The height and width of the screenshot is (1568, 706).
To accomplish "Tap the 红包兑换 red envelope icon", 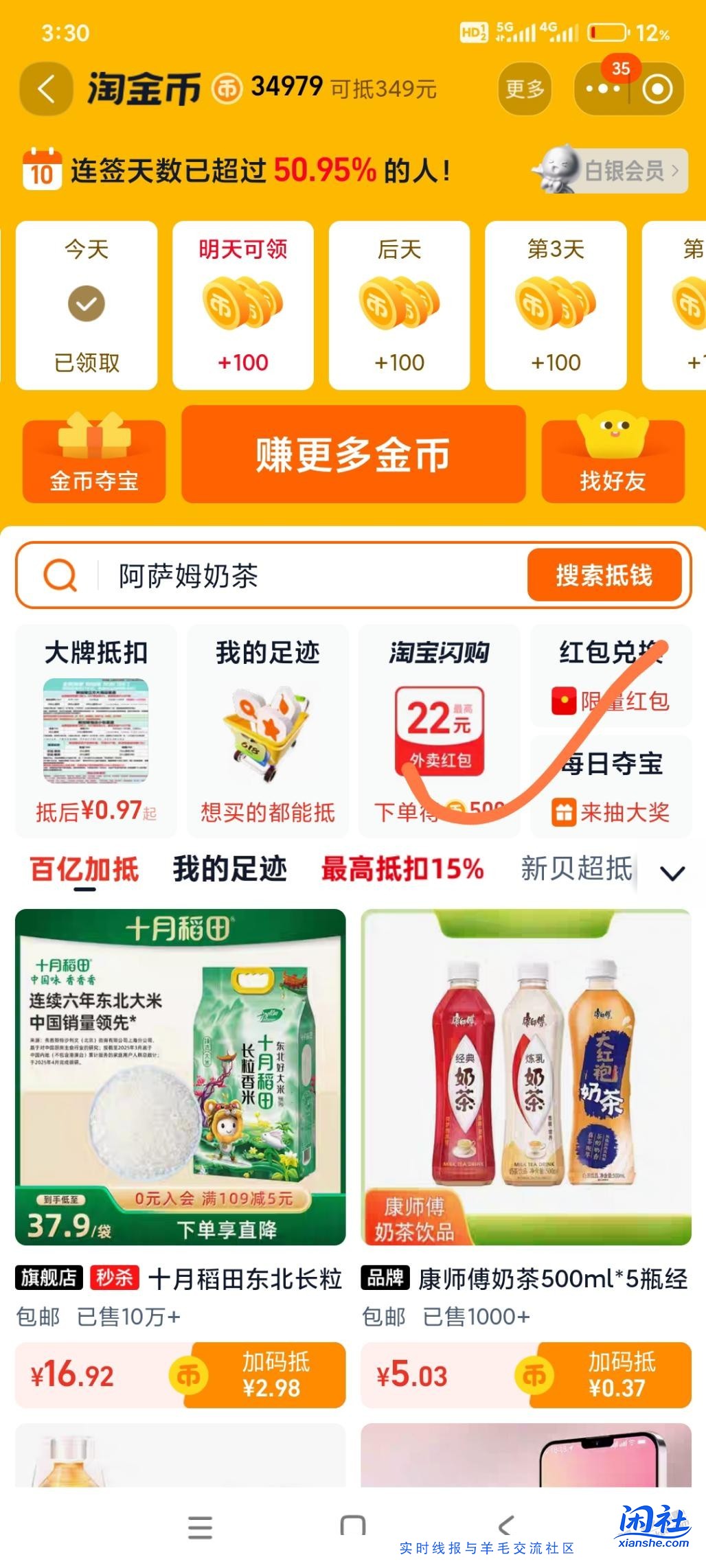I will click(x=562, y=701).
